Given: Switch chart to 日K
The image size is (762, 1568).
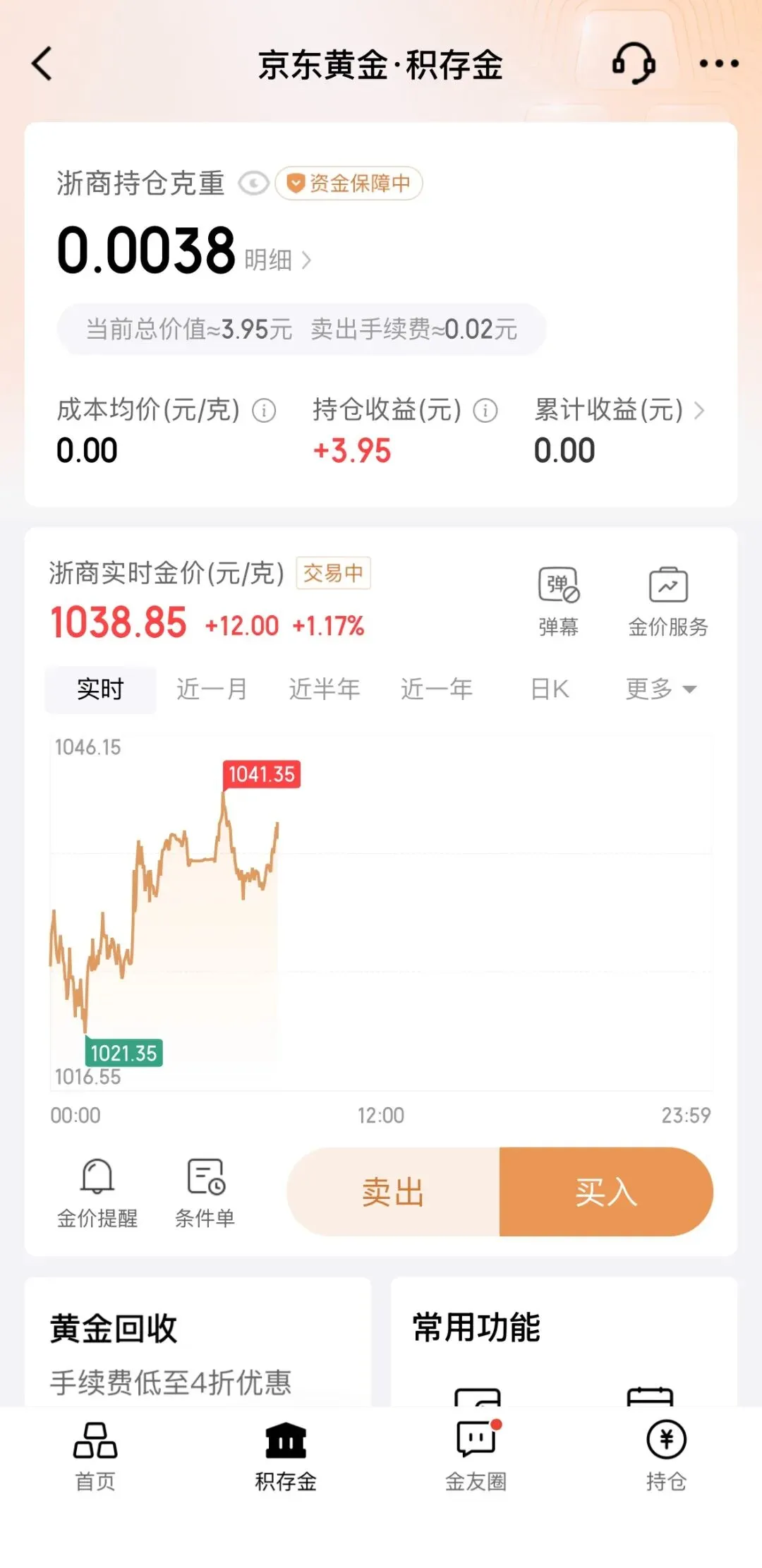Looking at the screenshot, I should click(x=550, y=689).
